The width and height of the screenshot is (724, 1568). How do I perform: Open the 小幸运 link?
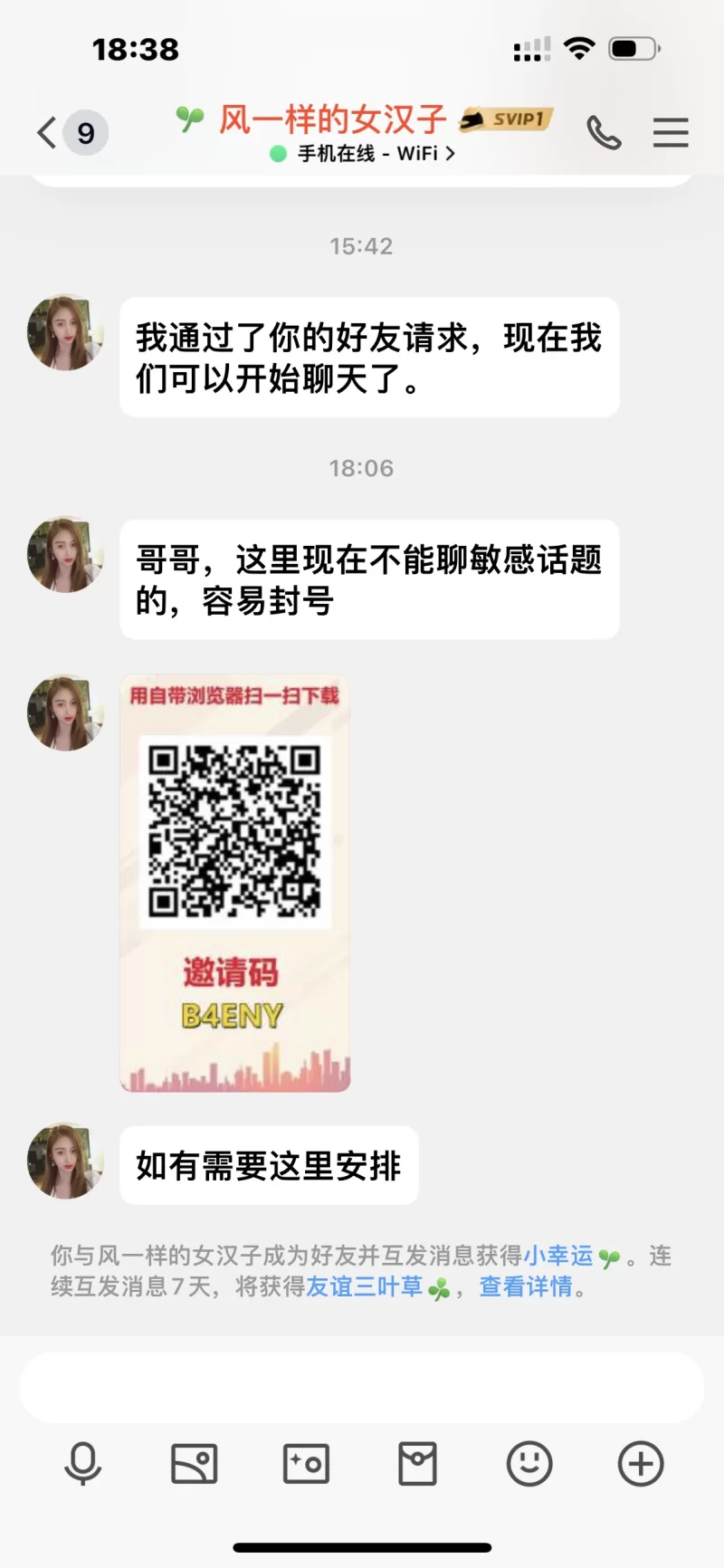[x=557, y=1256]
